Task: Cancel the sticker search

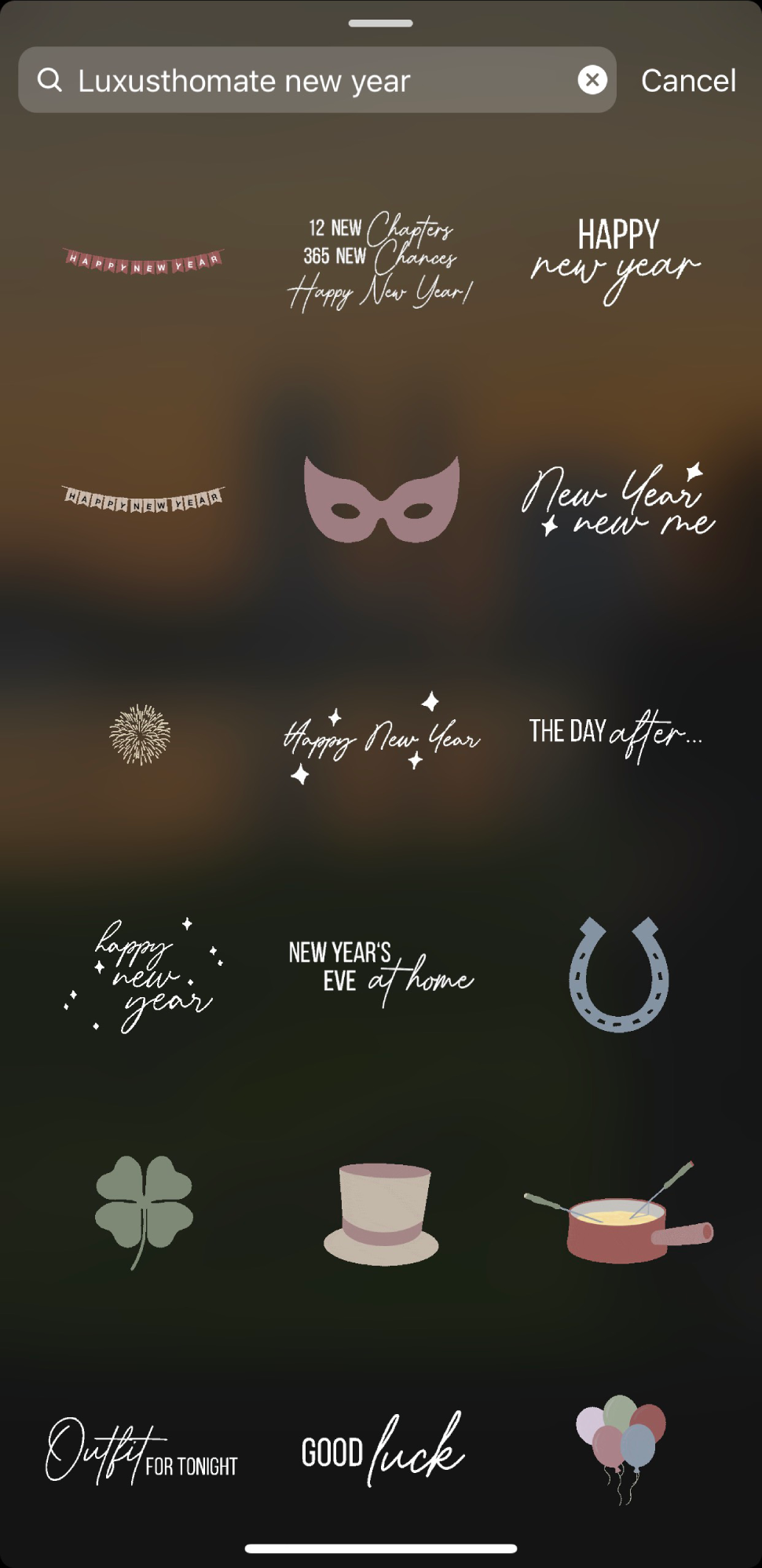Action: point(688,80)
